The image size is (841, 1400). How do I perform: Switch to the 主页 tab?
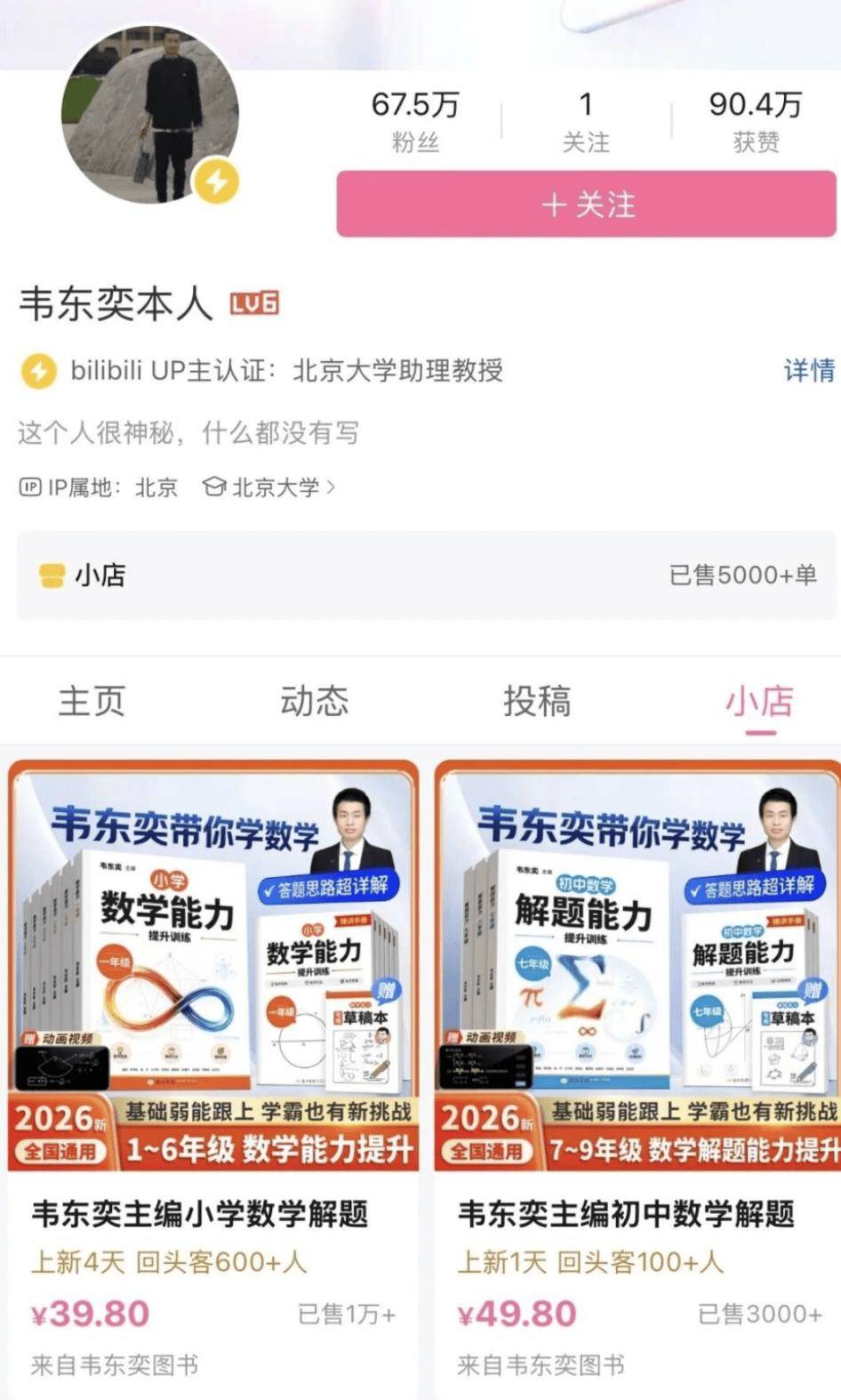coord(92,701)
